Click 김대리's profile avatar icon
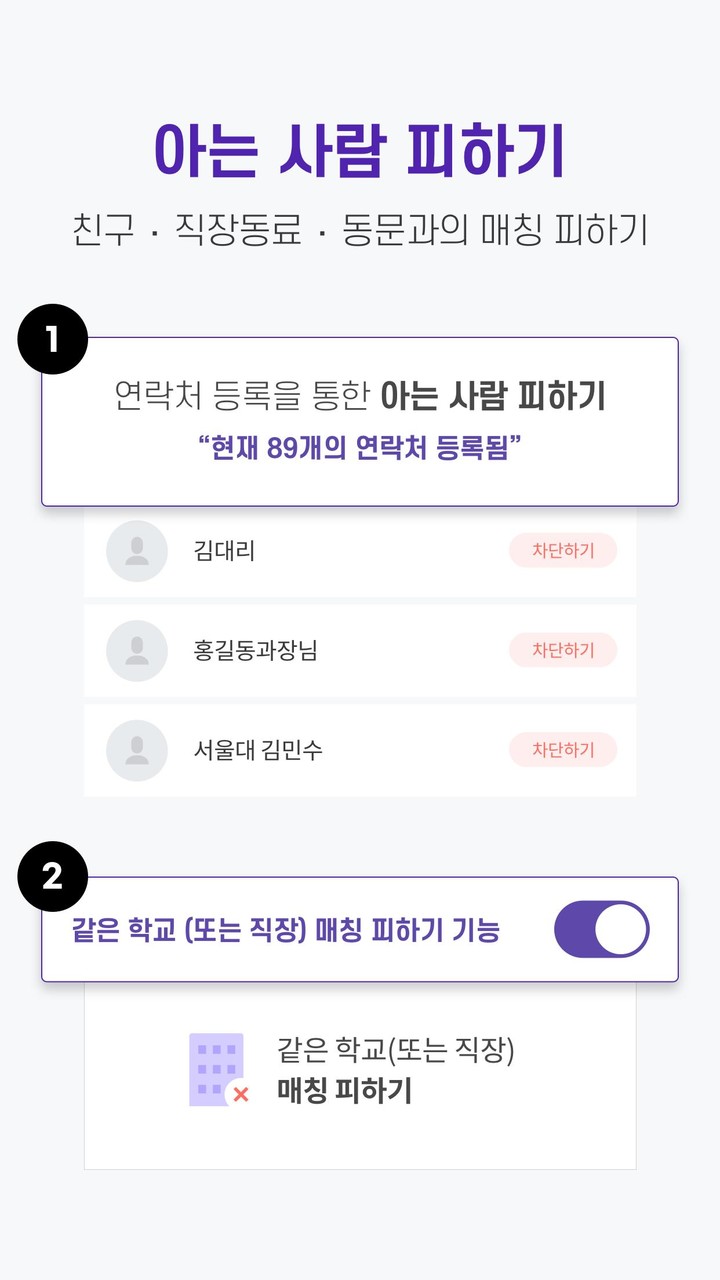720x1280 pixels. click(136, 551)
